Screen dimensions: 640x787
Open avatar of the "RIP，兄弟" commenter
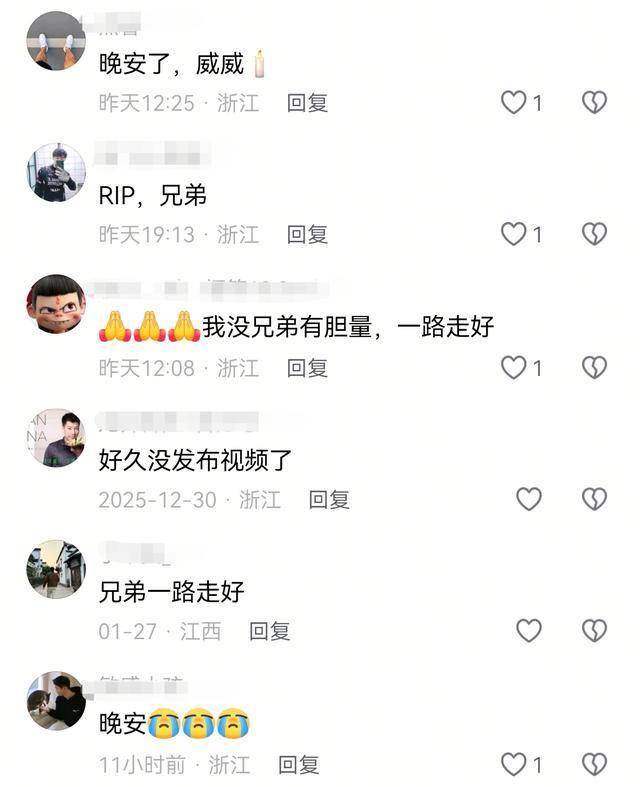pyautogui.click(x=55, y=172)
